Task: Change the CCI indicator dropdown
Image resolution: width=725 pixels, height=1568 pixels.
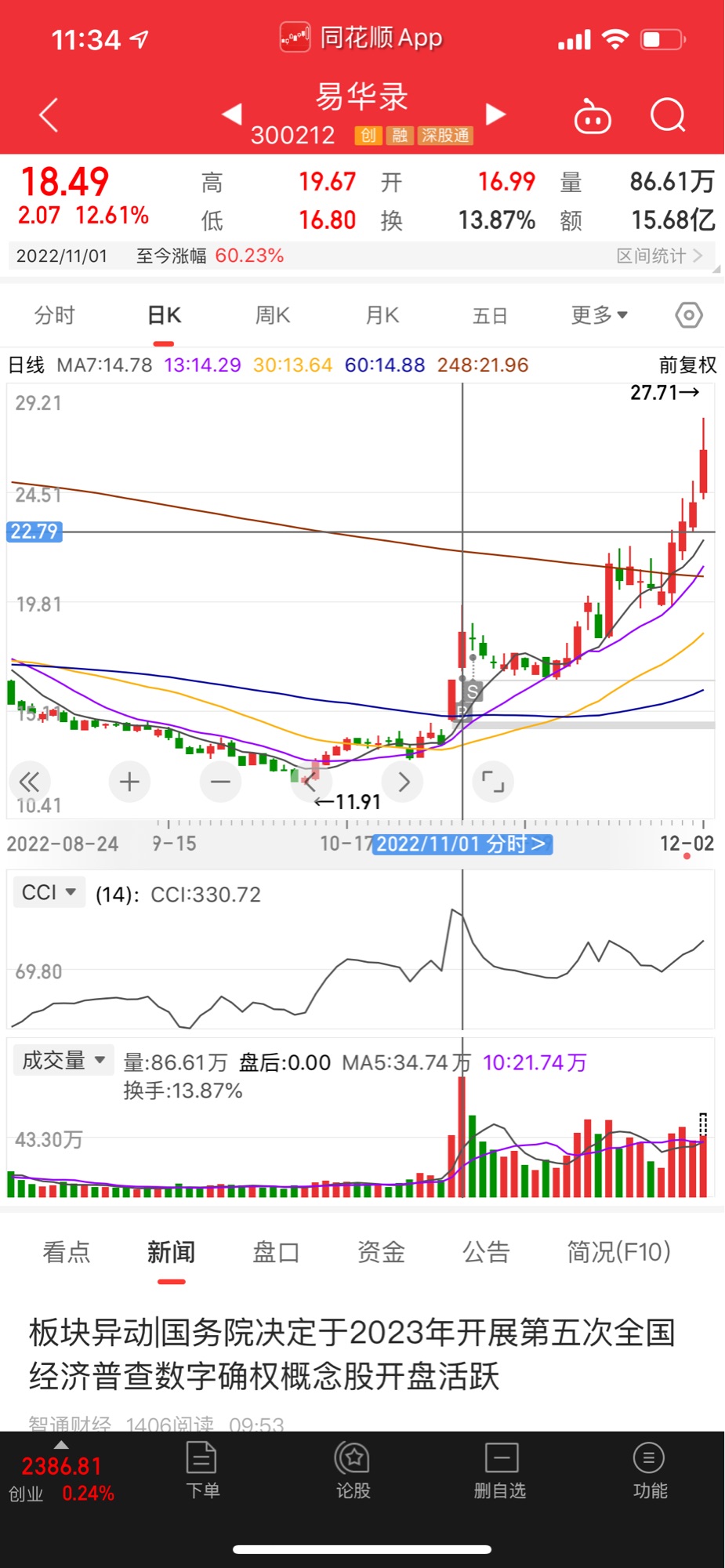Action: (x=49, y=892)
